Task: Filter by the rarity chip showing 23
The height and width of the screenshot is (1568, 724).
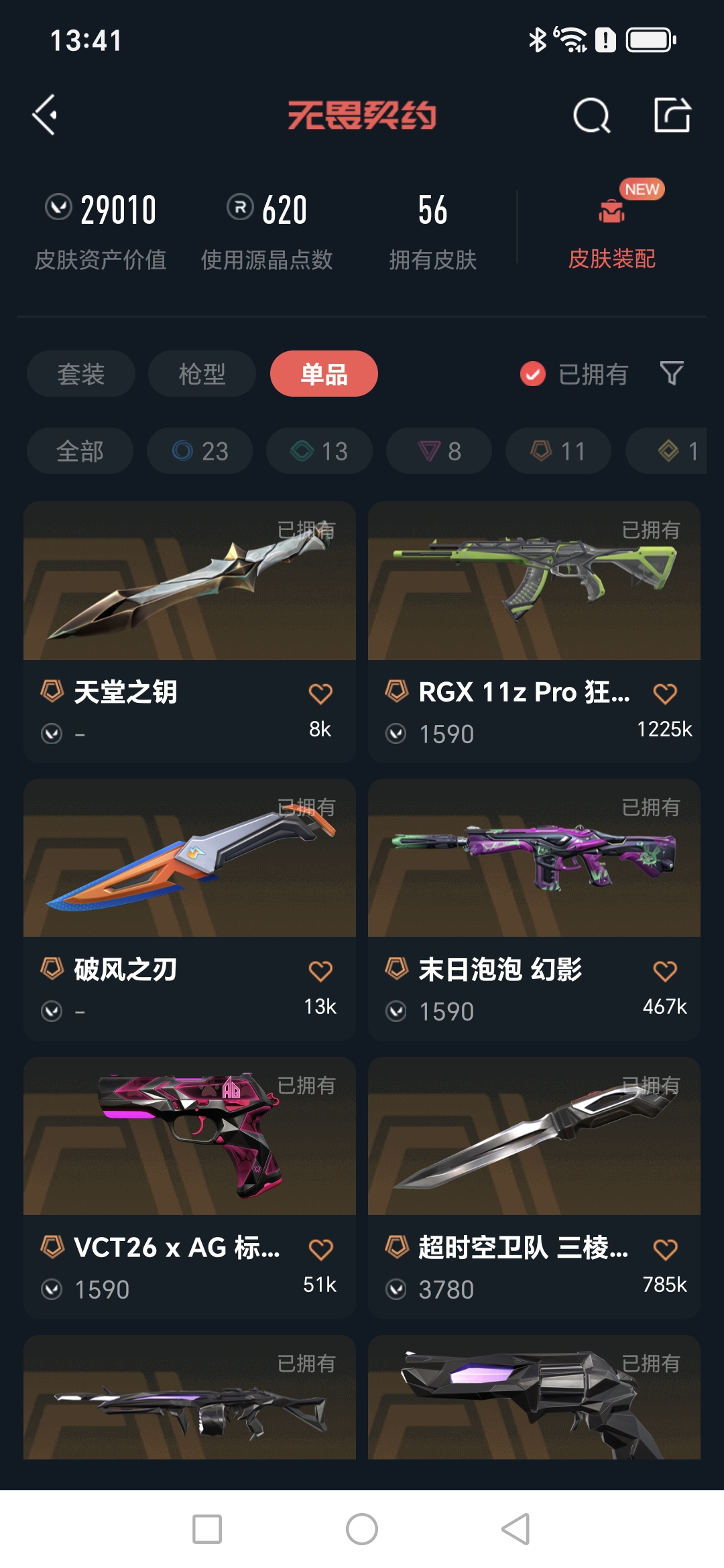Action: coord(200,451)
